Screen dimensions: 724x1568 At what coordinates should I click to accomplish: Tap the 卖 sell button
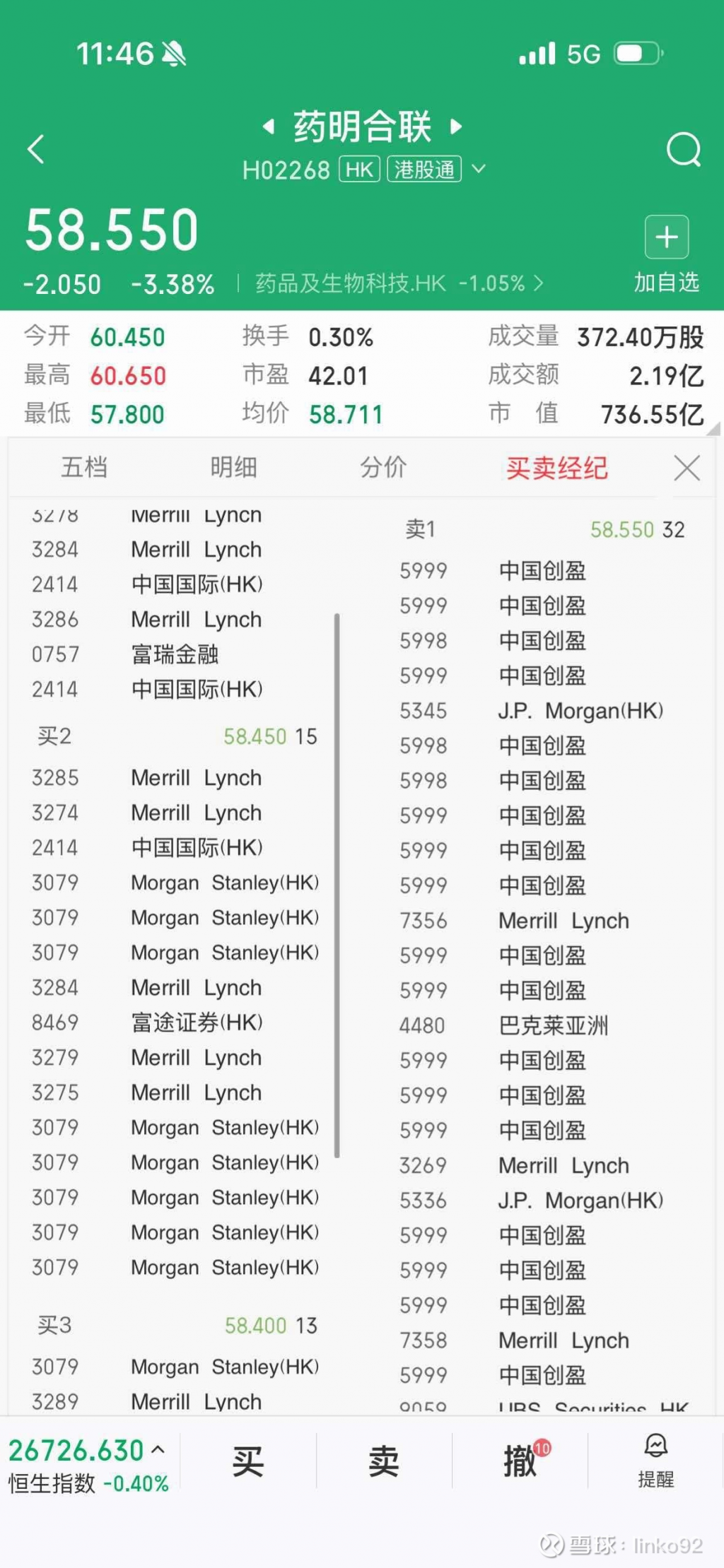click(384, 1461)
